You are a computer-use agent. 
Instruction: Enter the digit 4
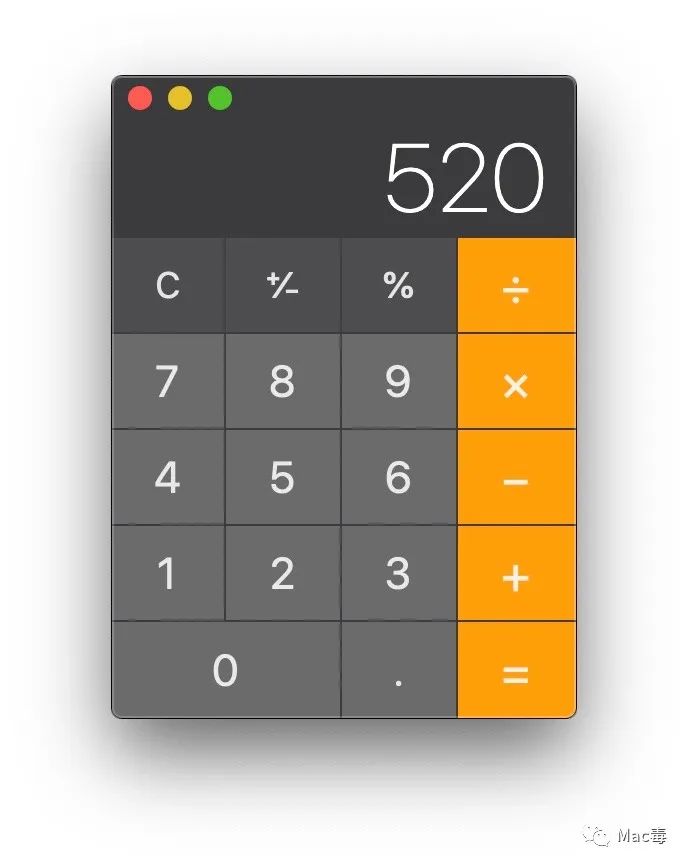pos(168,478)
